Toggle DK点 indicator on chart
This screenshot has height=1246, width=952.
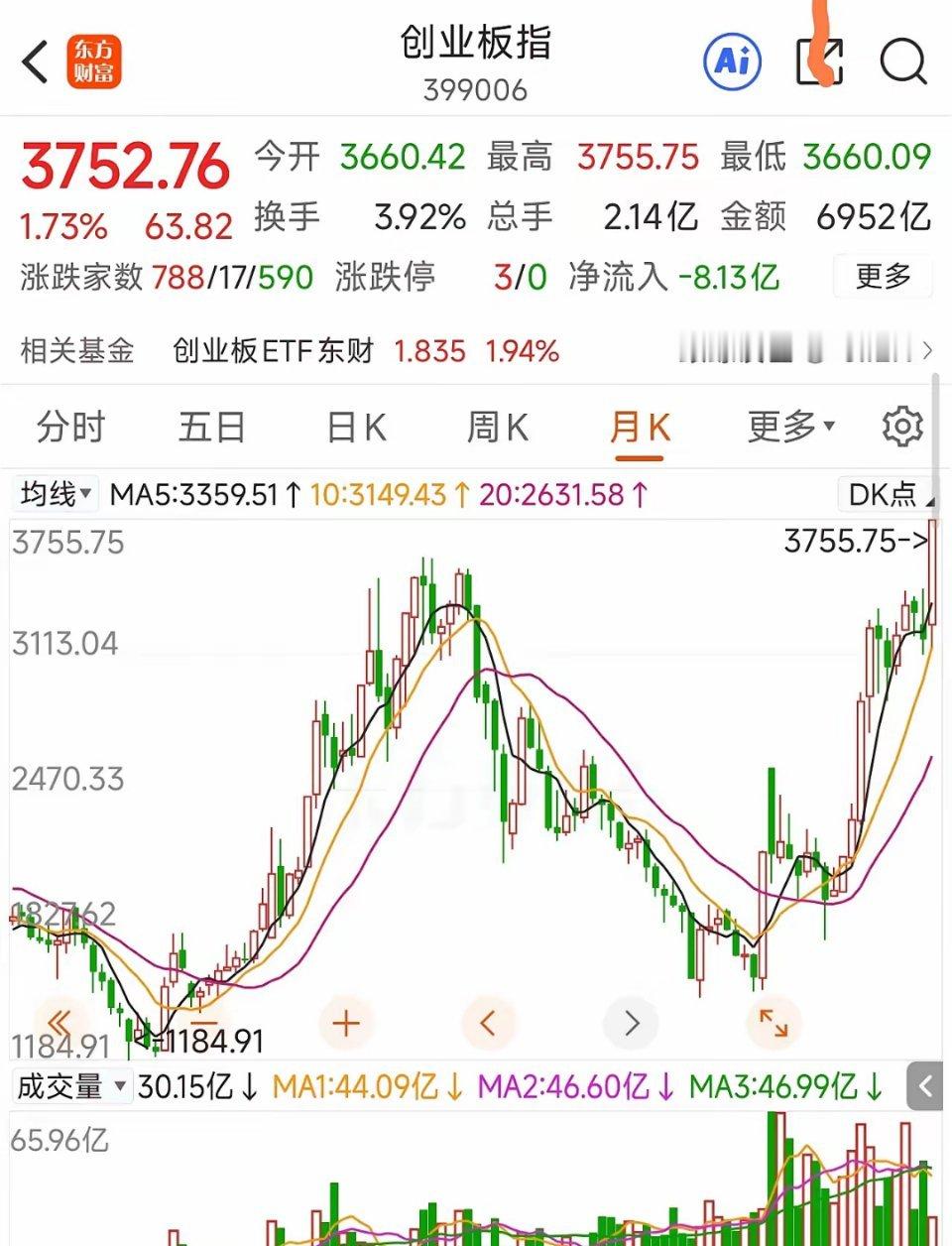[x=883, y=493]
